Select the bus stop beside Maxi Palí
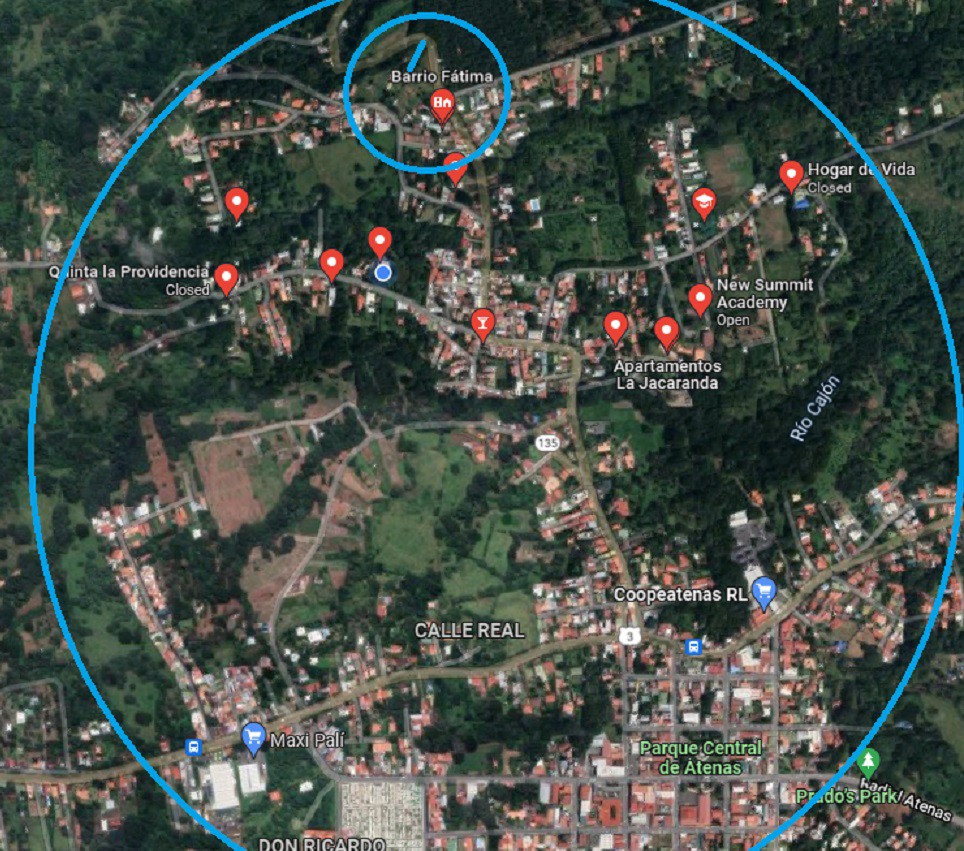The height and width of the screenshot is (851, 964). point(193,747)
